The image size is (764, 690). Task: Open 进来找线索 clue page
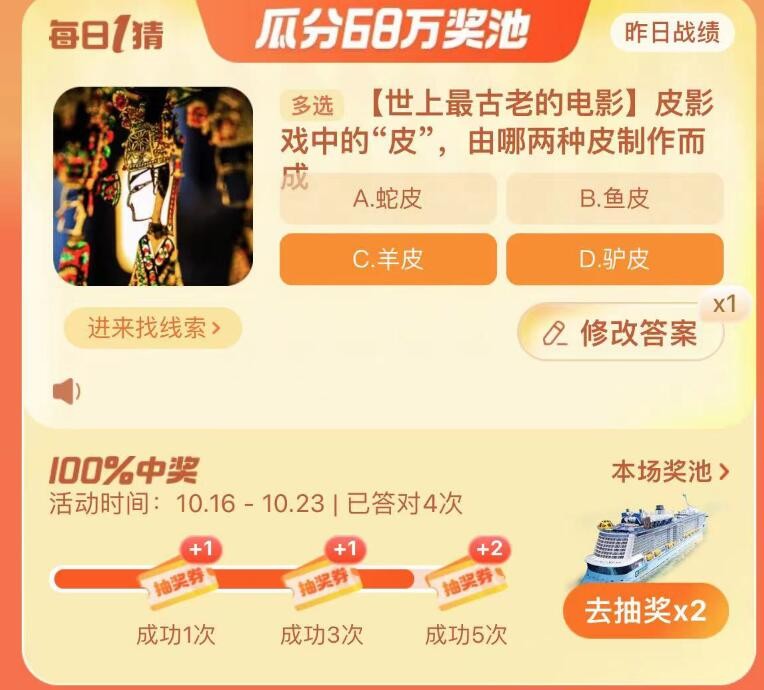click(x=153, y=327)
